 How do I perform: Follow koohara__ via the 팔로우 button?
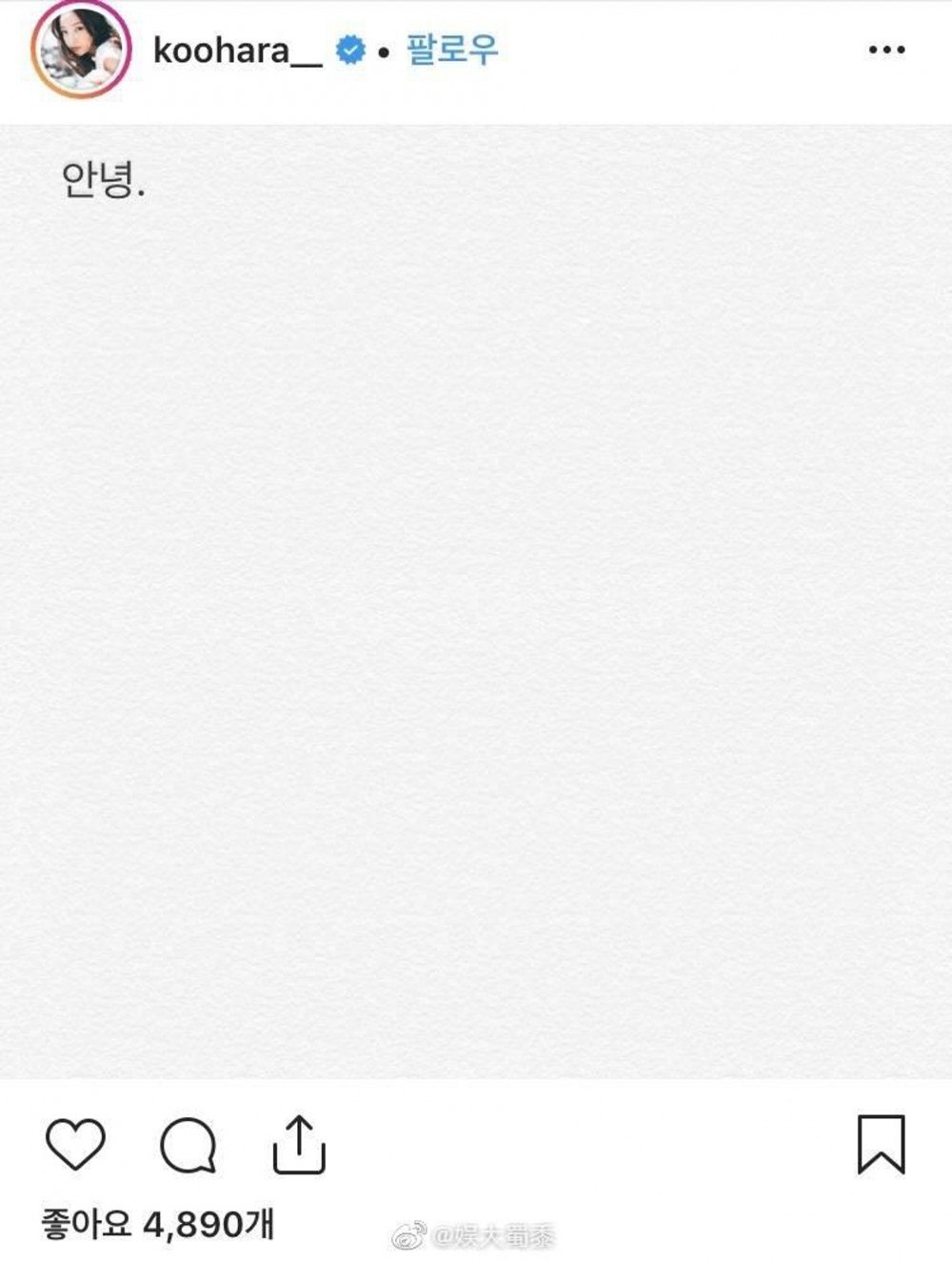452,50
